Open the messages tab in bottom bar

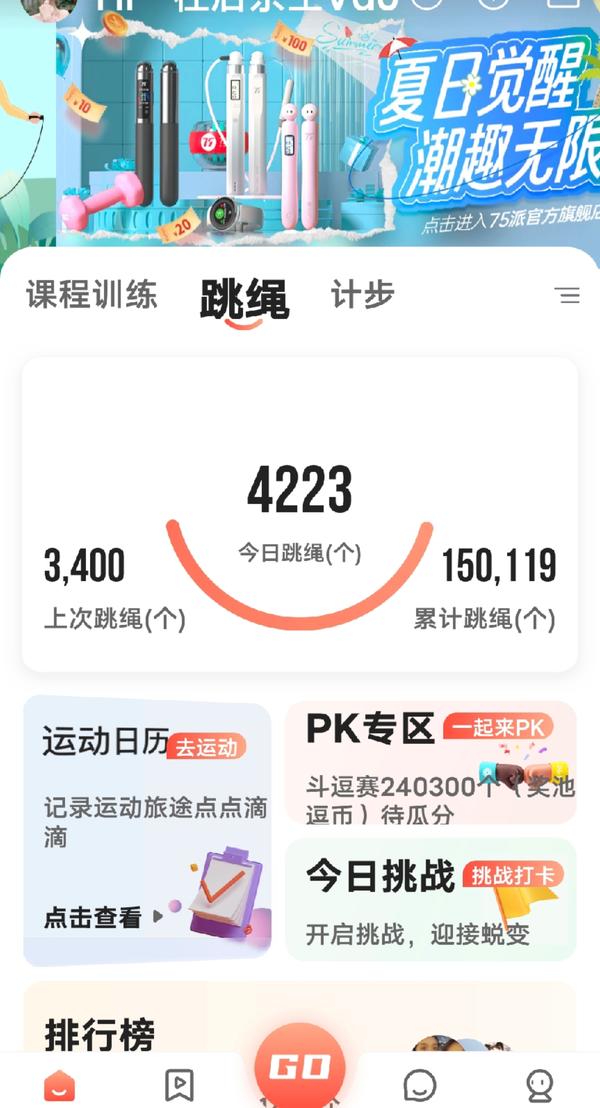(x=419, y=1084)
